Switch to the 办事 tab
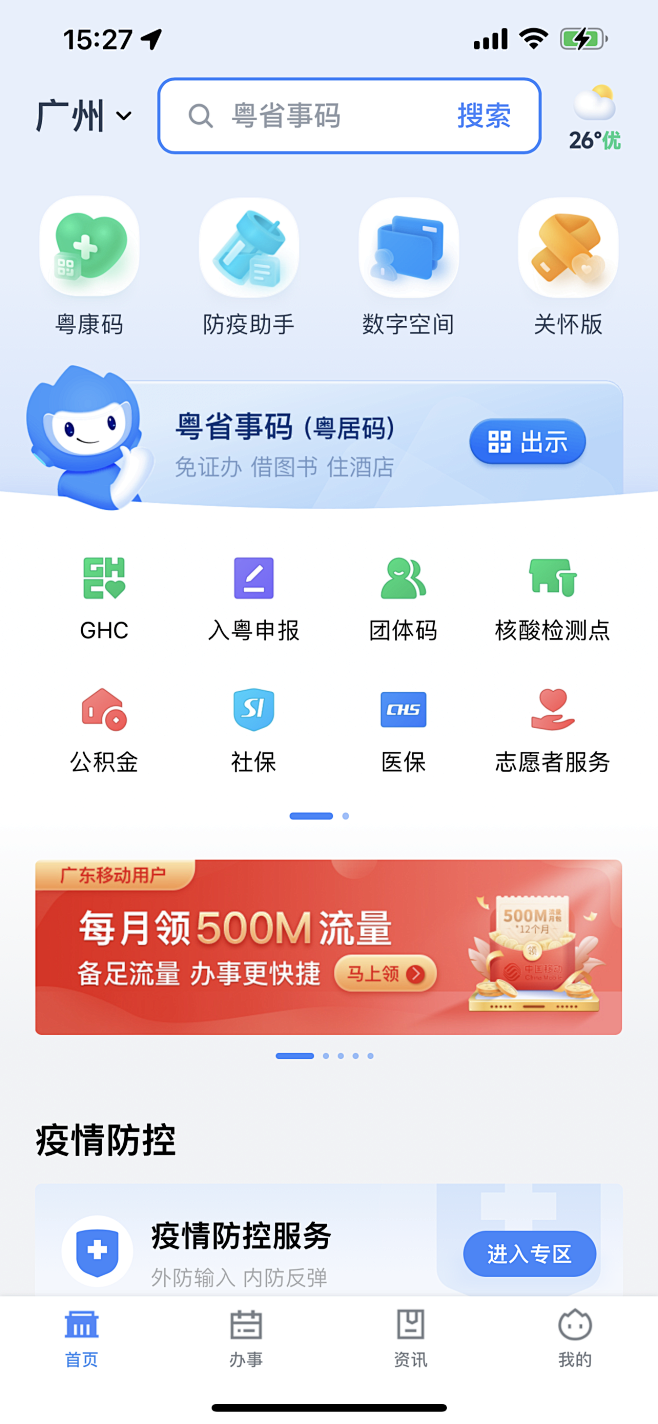This screenshot has height=1424, width=658. pos(246,1338)
